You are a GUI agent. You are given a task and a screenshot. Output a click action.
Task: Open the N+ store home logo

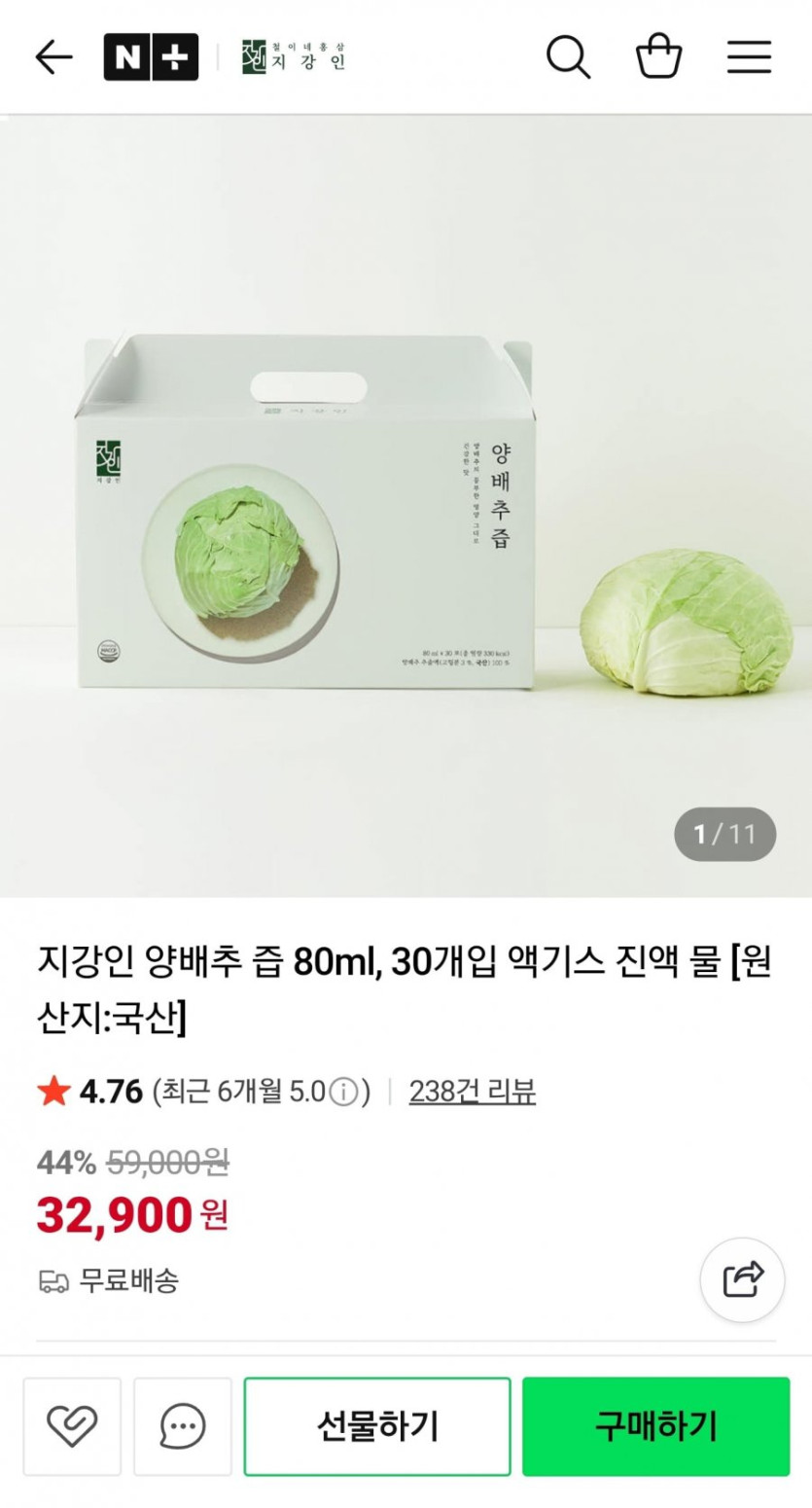[x=151, y=57]
